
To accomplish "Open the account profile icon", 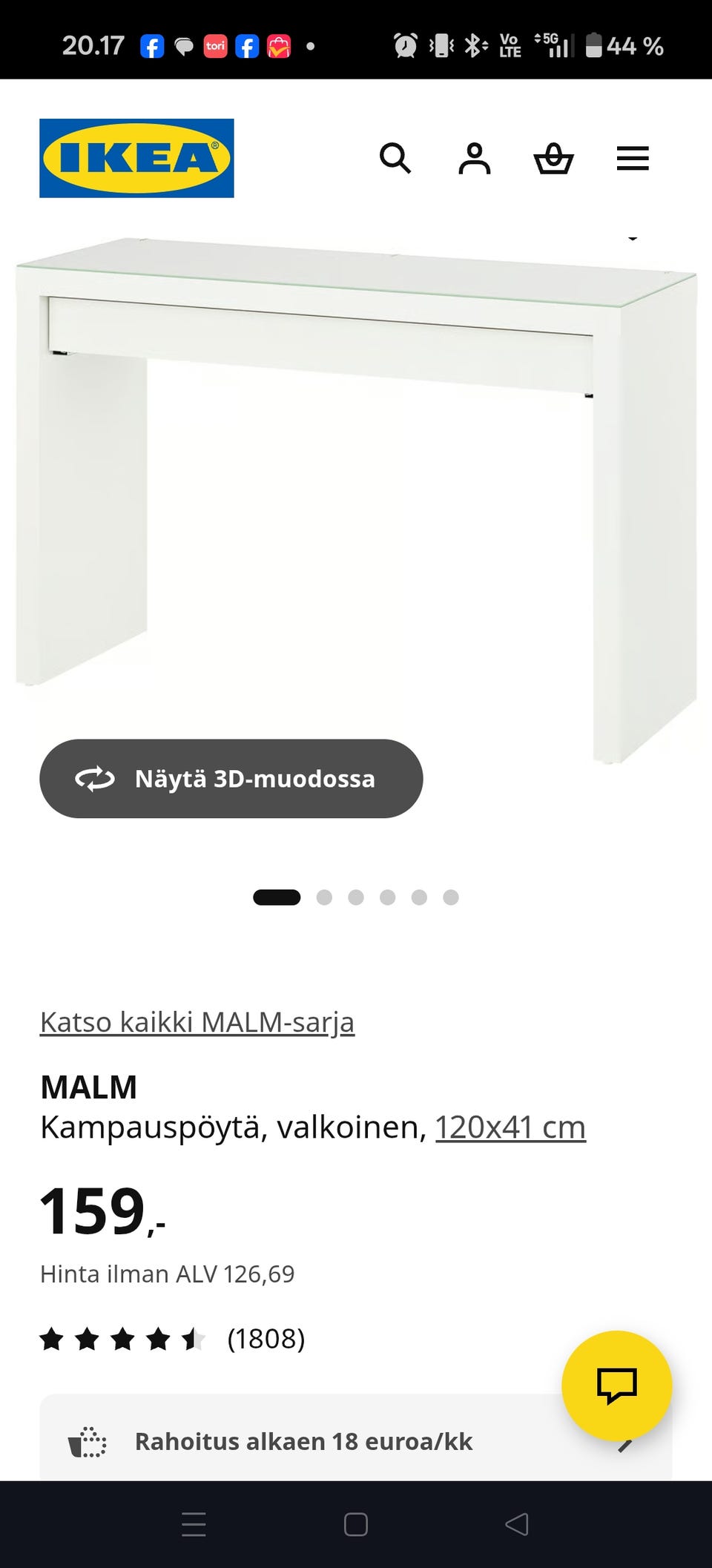I will point(475,158).
